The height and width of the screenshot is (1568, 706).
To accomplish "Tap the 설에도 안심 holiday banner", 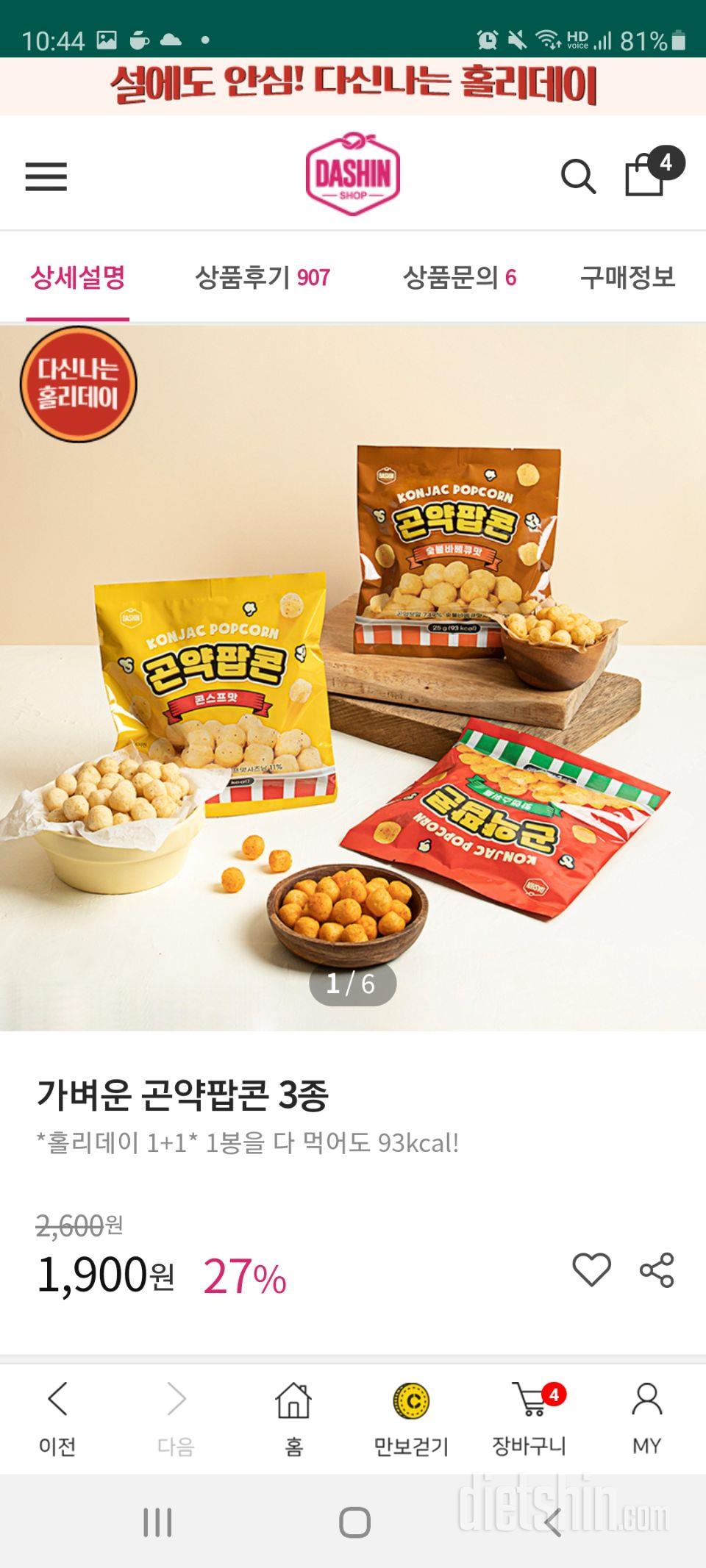I will pyautogui.click(x=353, y=85).
